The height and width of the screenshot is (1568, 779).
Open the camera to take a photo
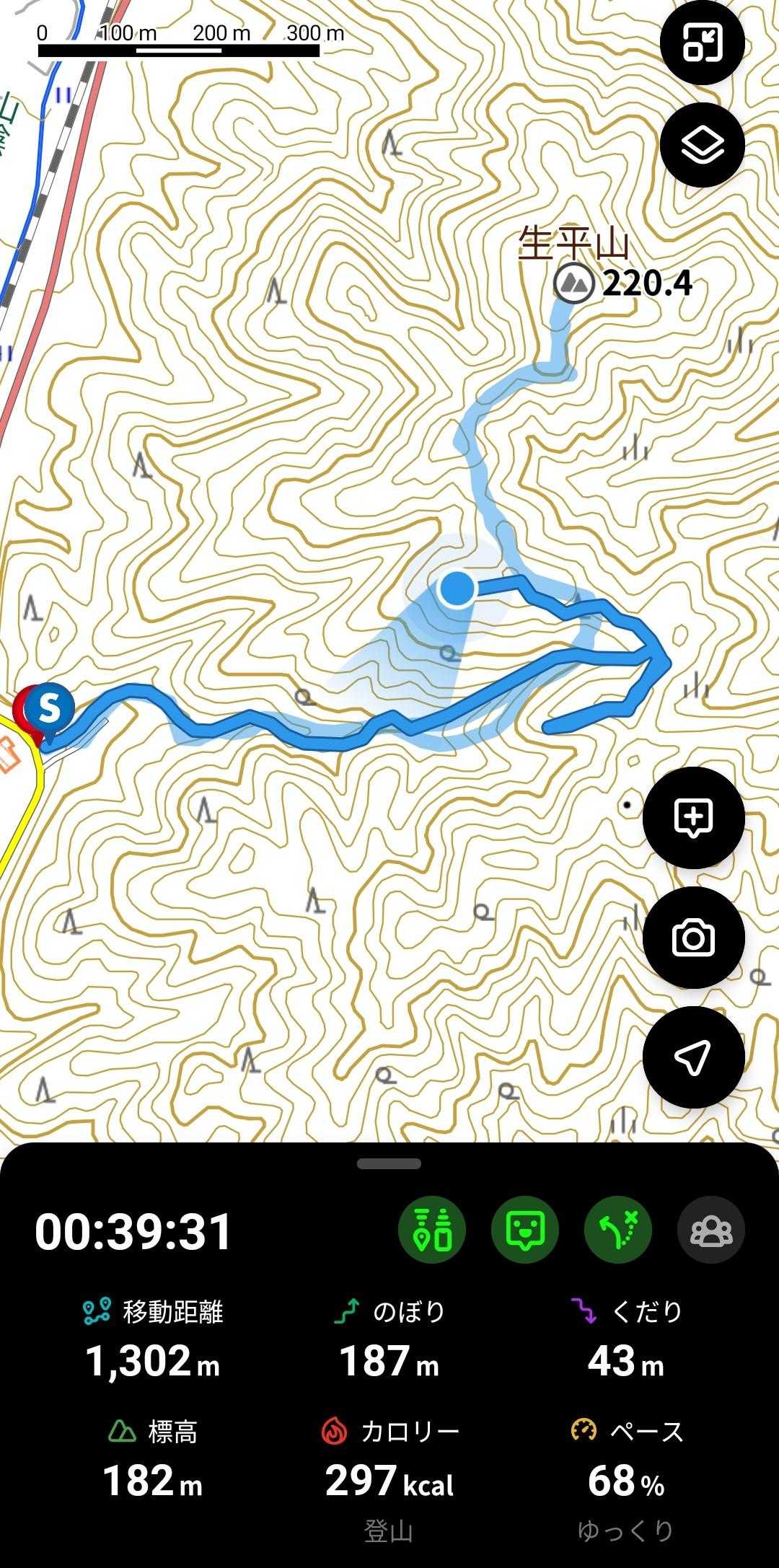pyautogui.click(x=693, y=938)
